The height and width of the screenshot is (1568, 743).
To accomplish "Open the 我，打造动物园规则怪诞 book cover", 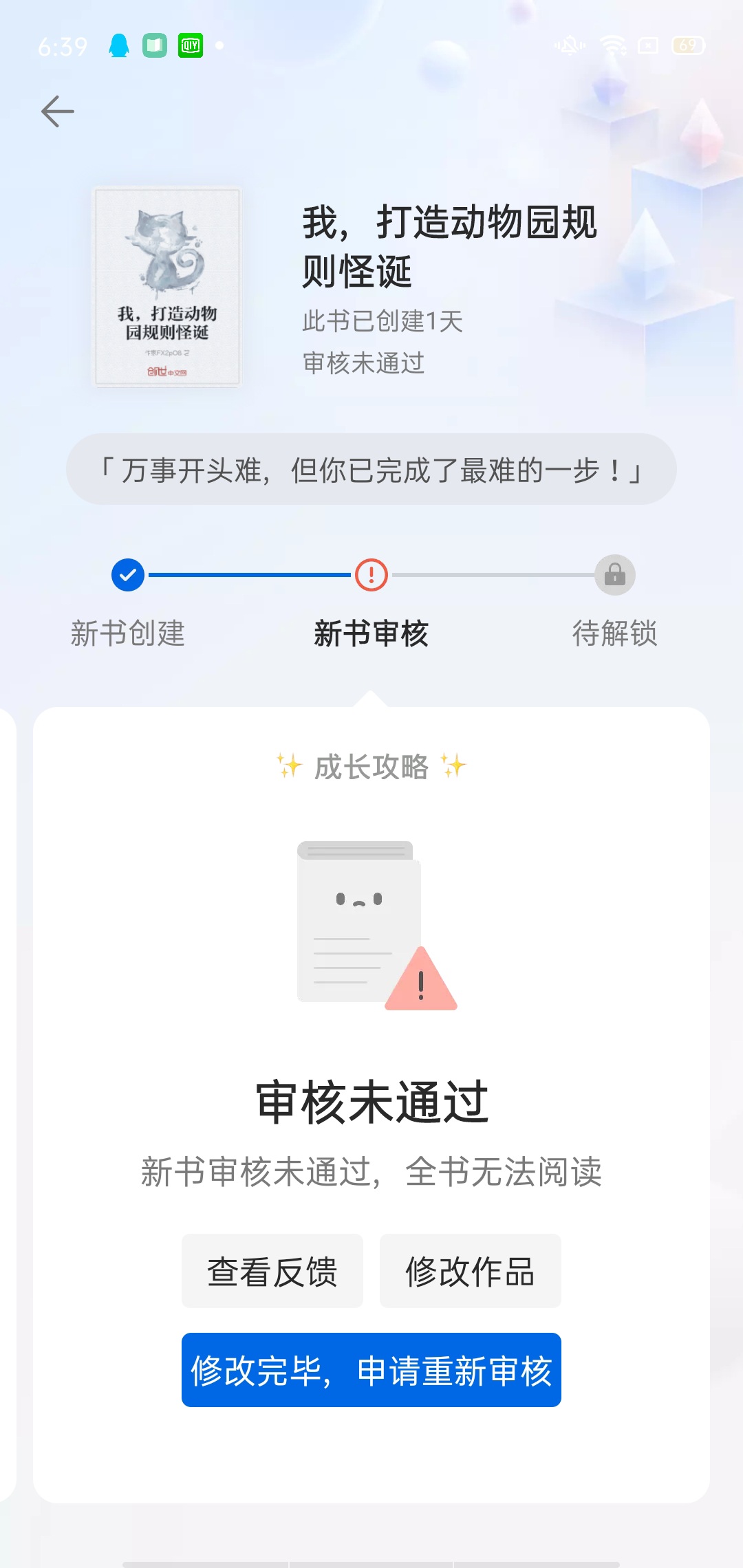I will (x=167, y=287).
